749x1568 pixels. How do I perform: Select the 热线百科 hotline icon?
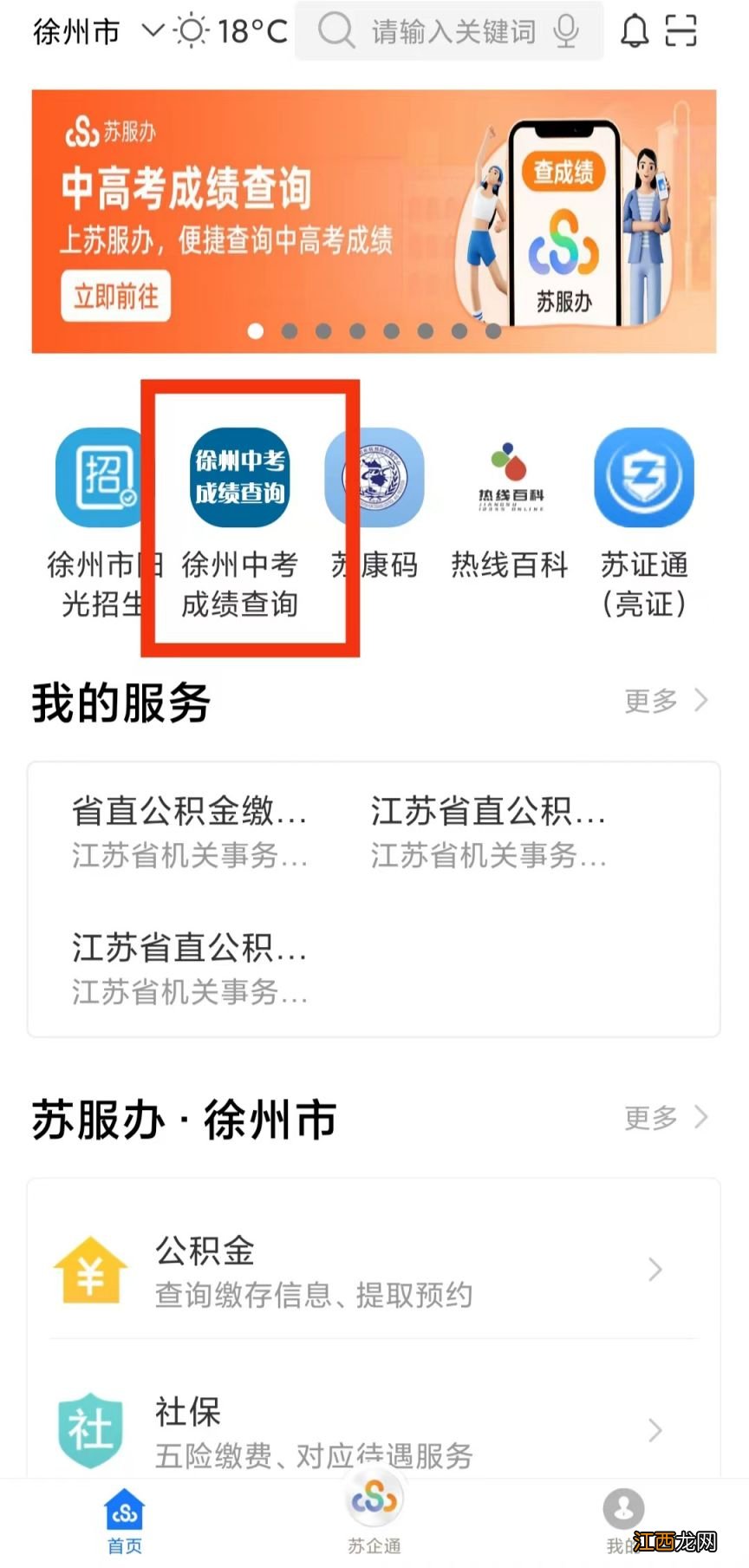tap(509, 477)
